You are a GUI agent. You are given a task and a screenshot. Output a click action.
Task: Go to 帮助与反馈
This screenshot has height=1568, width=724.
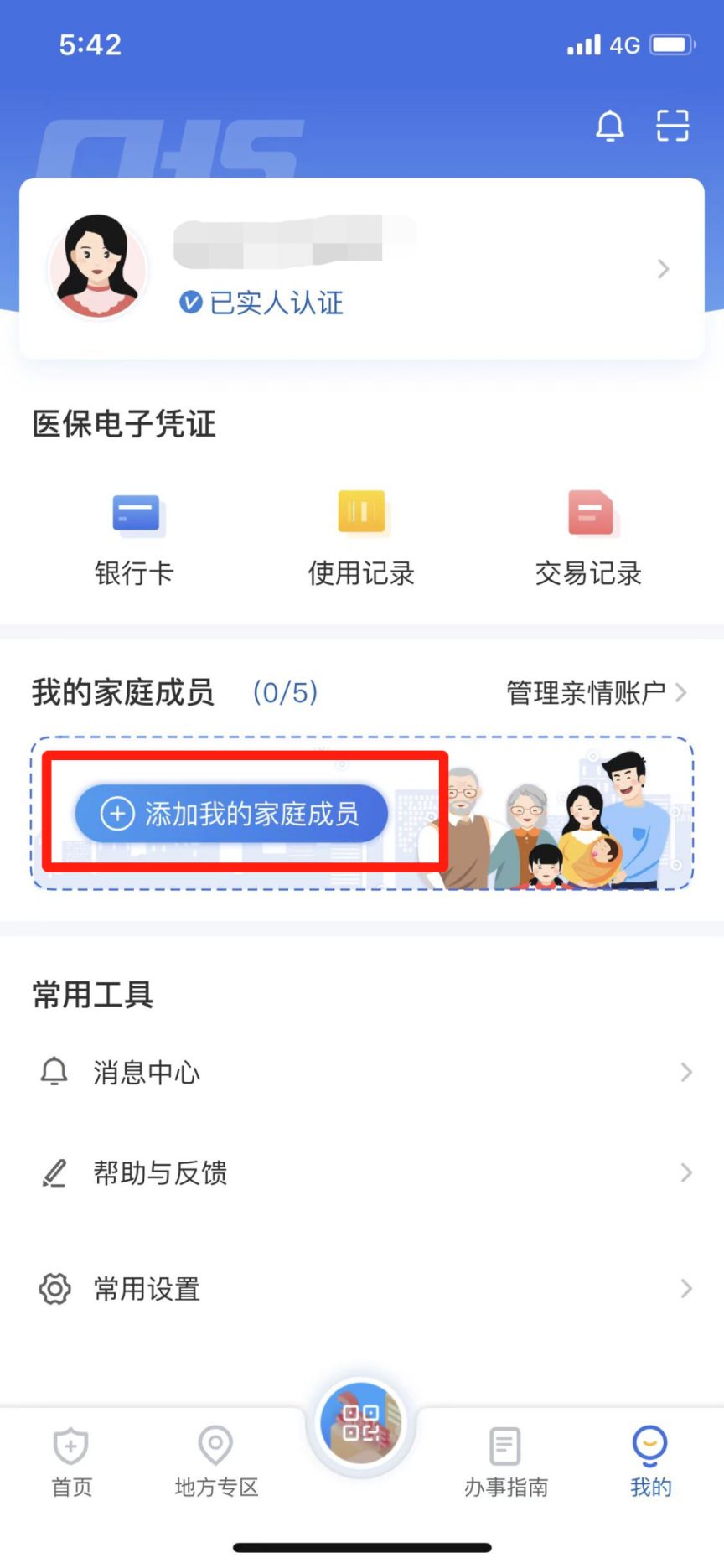pos(361,1173)
